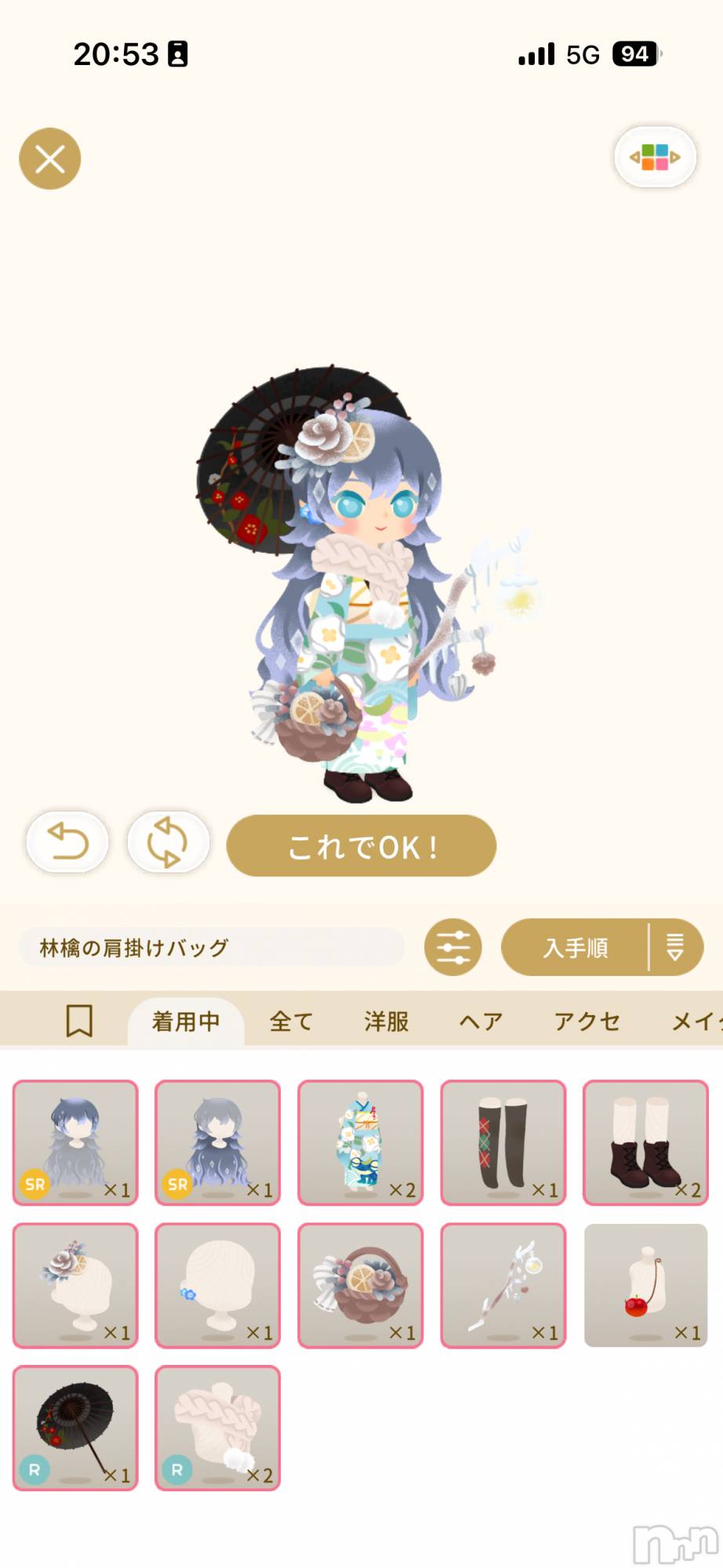Open the item search field
This screenshot has height=1568, width=723.
pyautogui.click(x=212, y=947)
